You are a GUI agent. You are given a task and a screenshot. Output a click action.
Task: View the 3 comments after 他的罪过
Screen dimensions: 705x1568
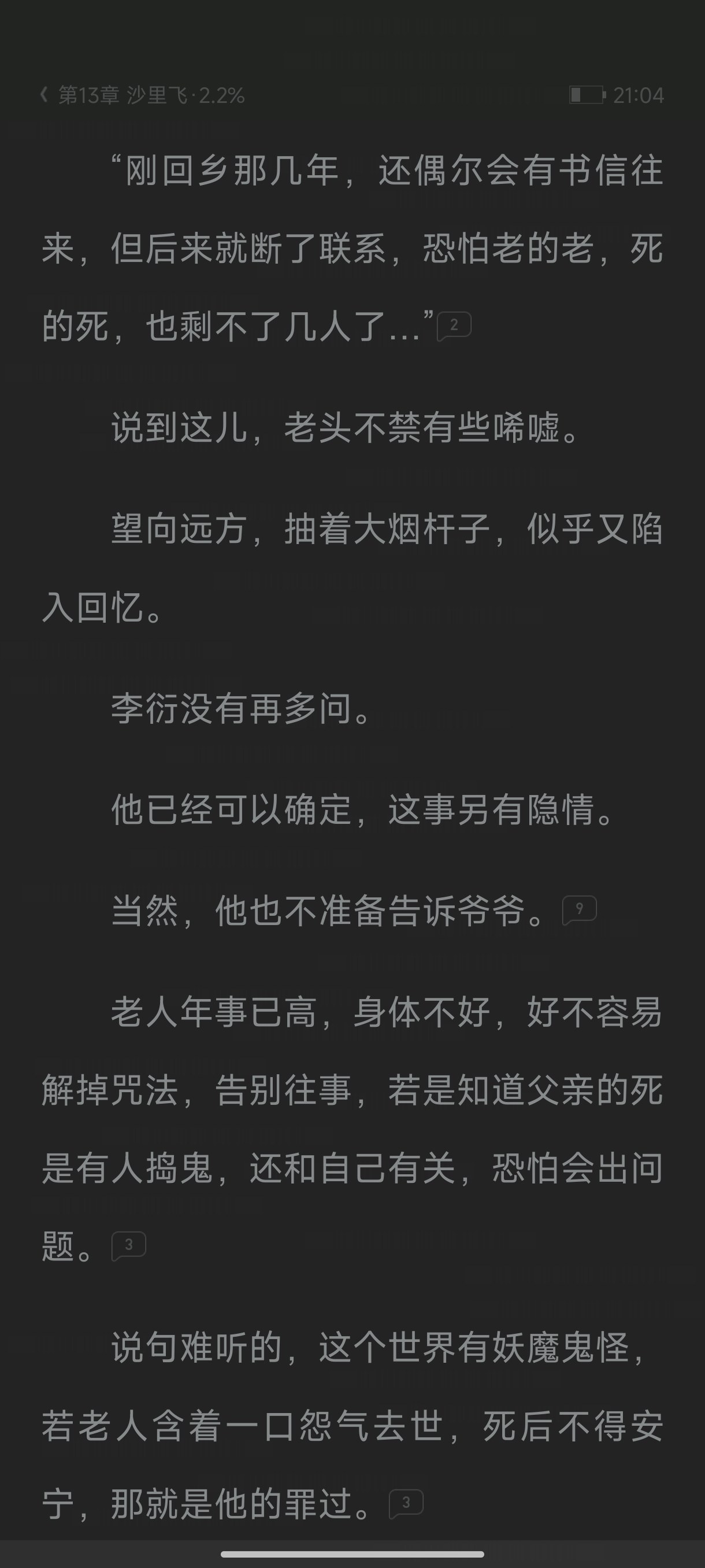point(406,1504)
